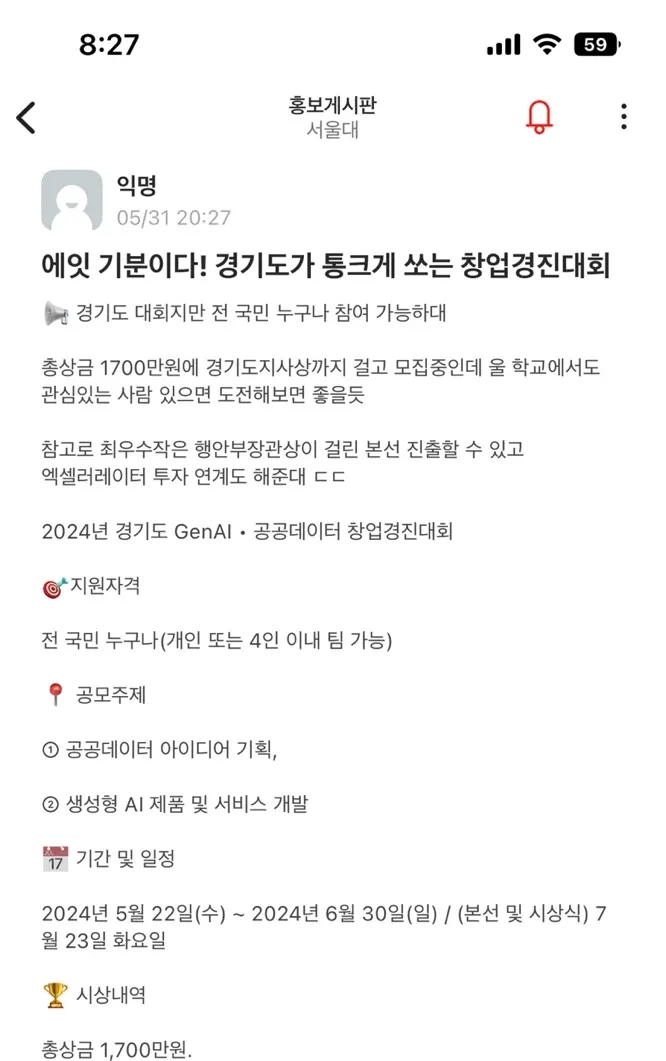
Task: Tap the red notification bell
Action: pos(539,117)
